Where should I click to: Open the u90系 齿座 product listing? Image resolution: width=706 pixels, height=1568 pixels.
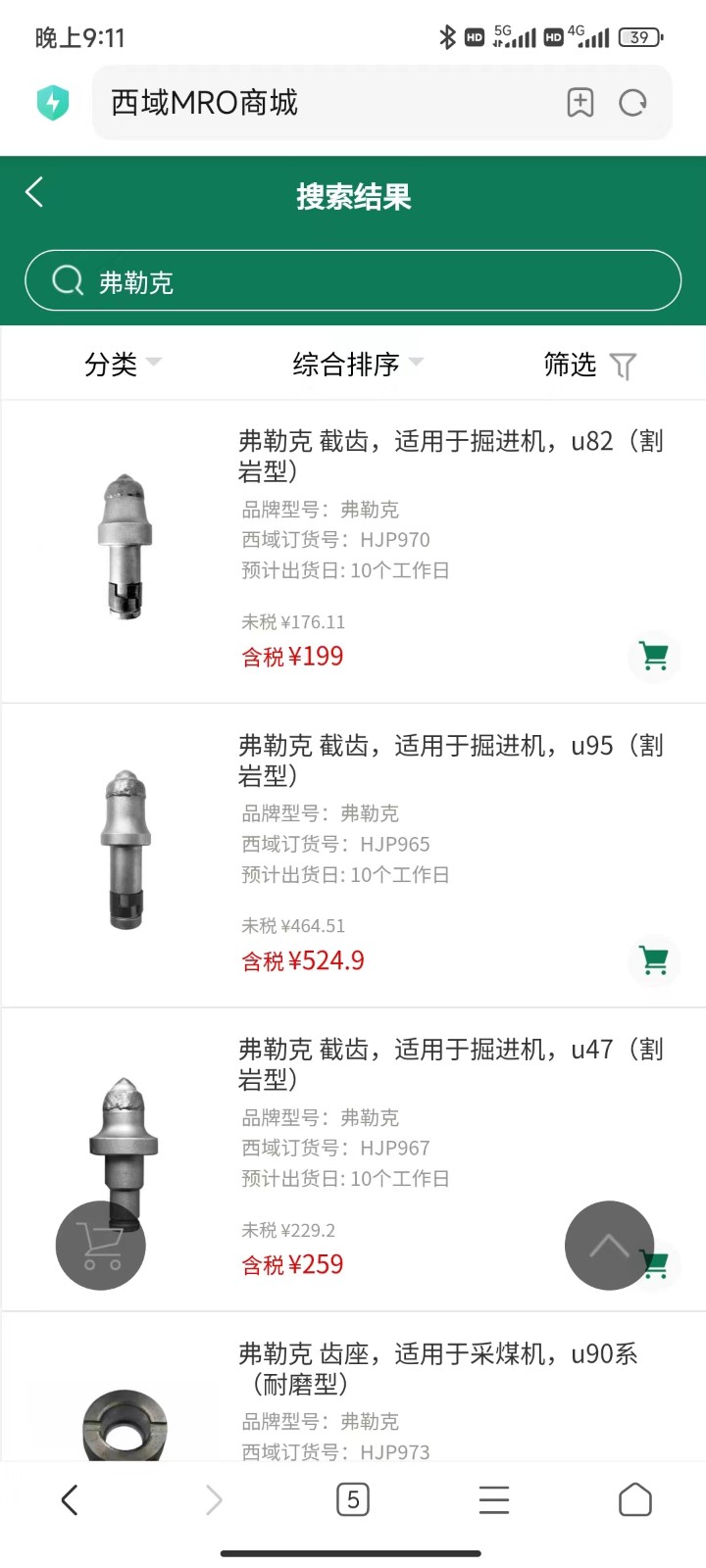[x=438, y=1368]
